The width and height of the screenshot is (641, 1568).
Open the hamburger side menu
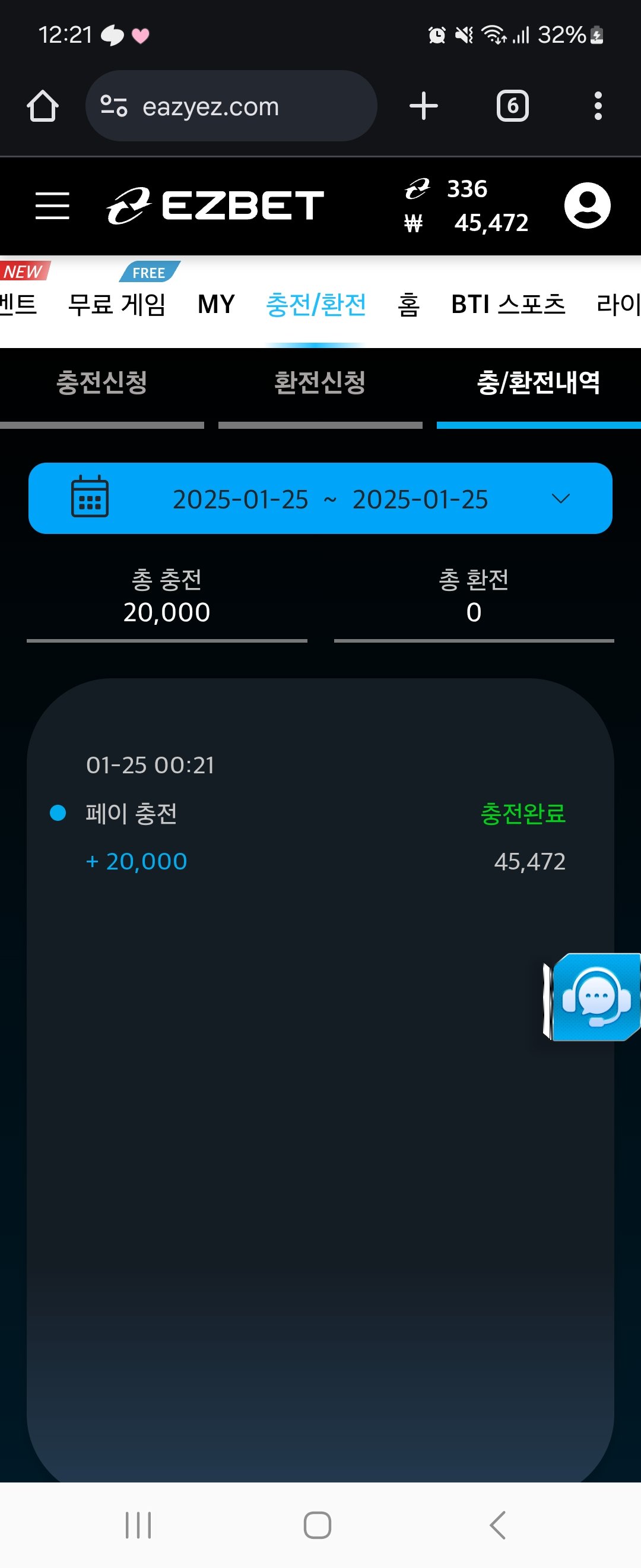coord(52,205)
